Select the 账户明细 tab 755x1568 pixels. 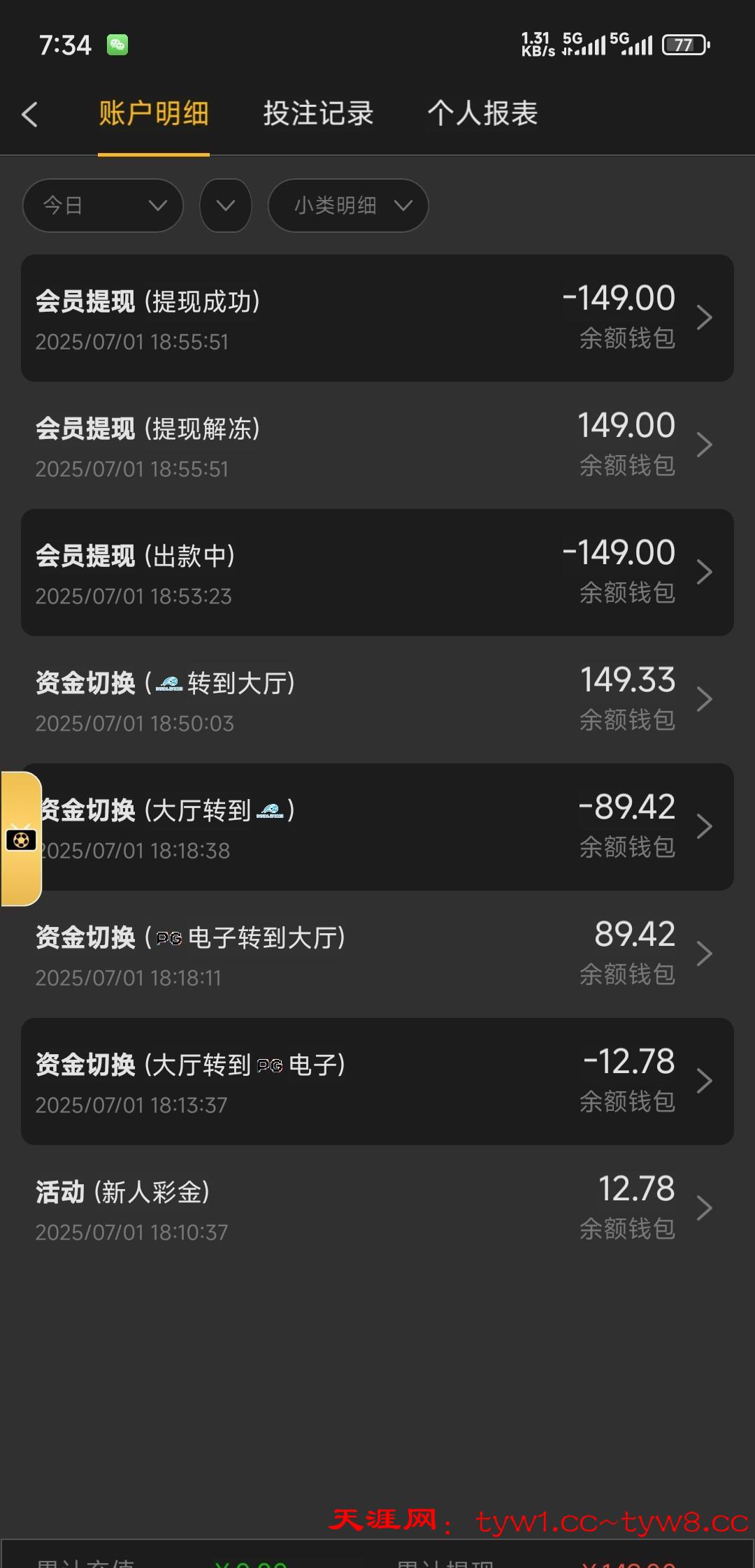click(x=154, y=113)
